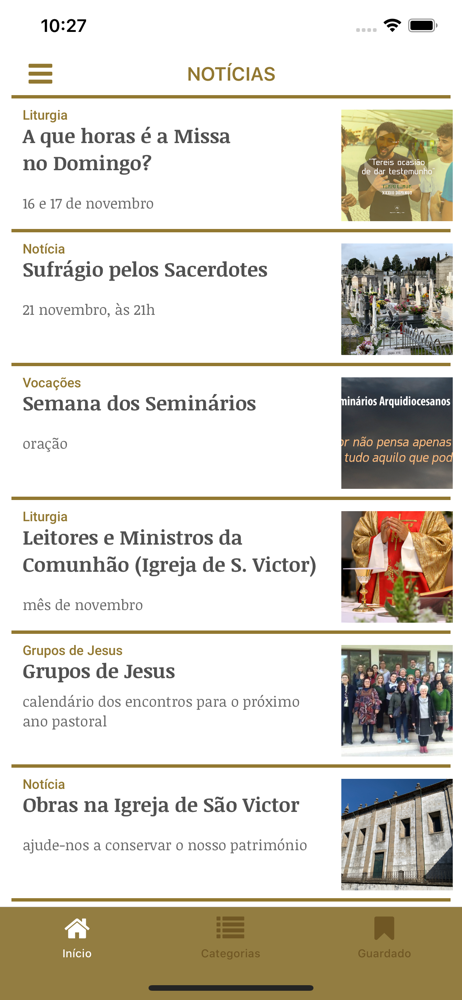The height and width of the screenshot is (1000, 462).
Task: Open the hamburger drawer menu
Action: pyautogui.click(x=40, y=74)
